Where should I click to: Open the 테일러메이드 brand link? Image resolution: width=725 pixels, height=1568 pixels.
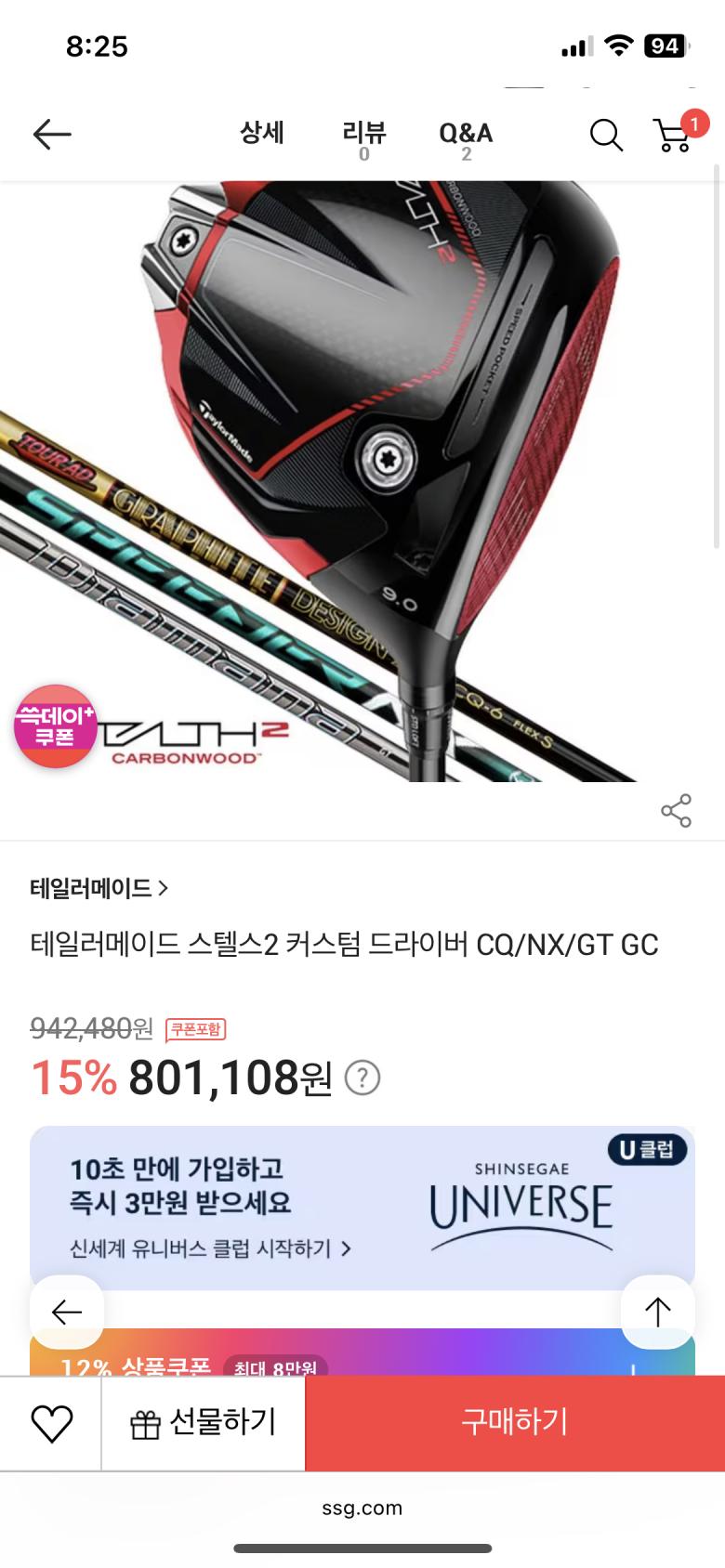(x=99, y=888)
